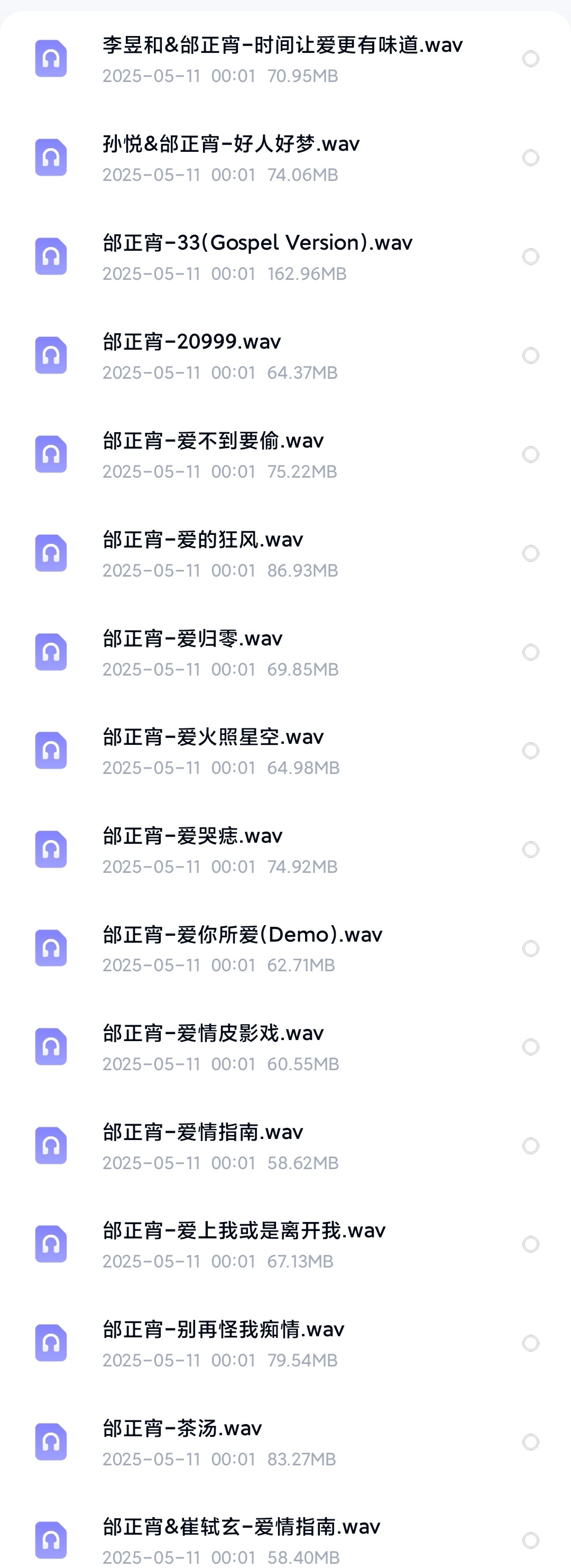The image size is (571, 1568).
Task: Open 郜正宵-爱哭痣.wav from the list
Action: pos(192,836)
